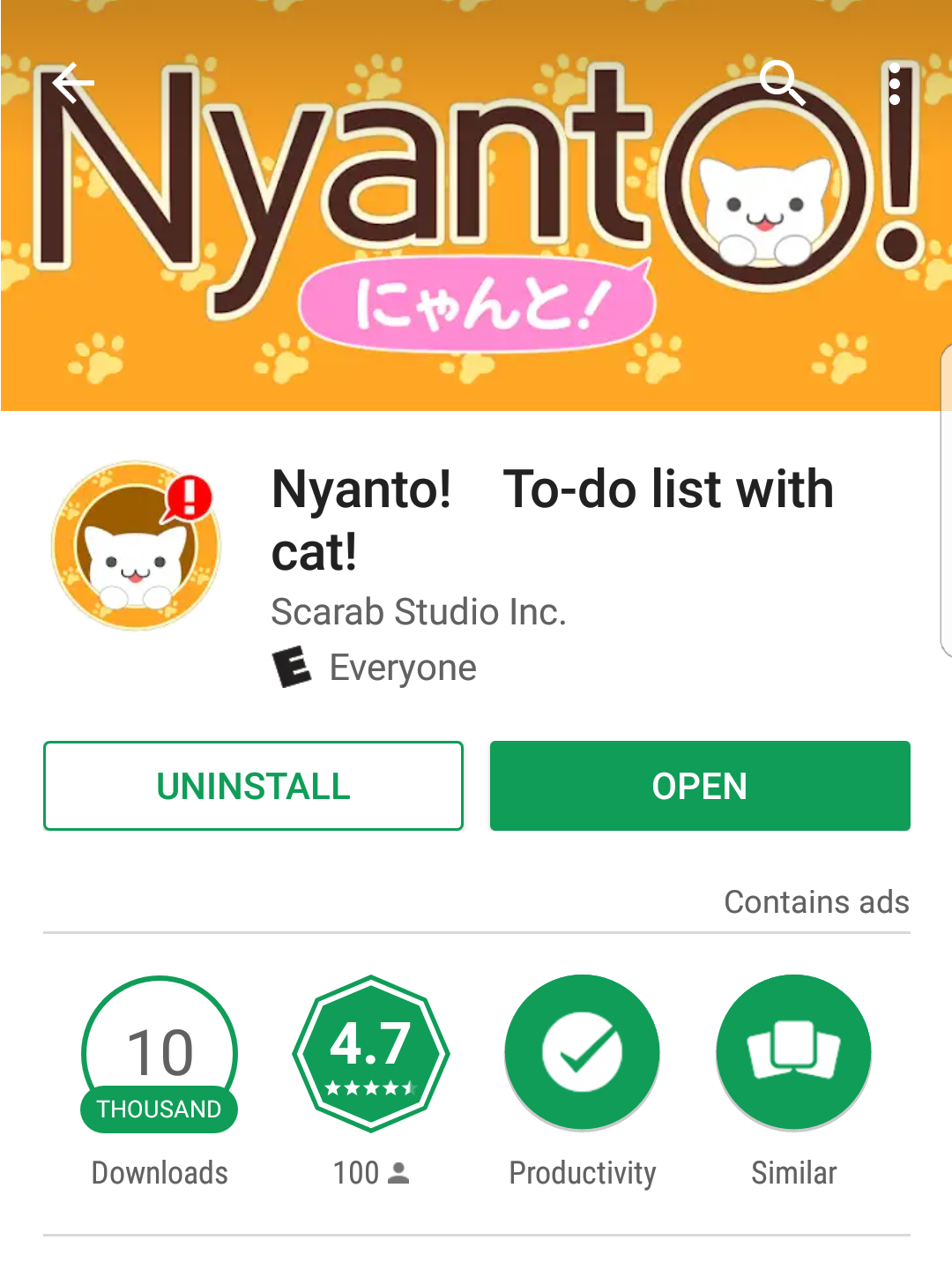Go back using the arrow icon
Viewport: 952px width, 1270px height.
(72, 84)
